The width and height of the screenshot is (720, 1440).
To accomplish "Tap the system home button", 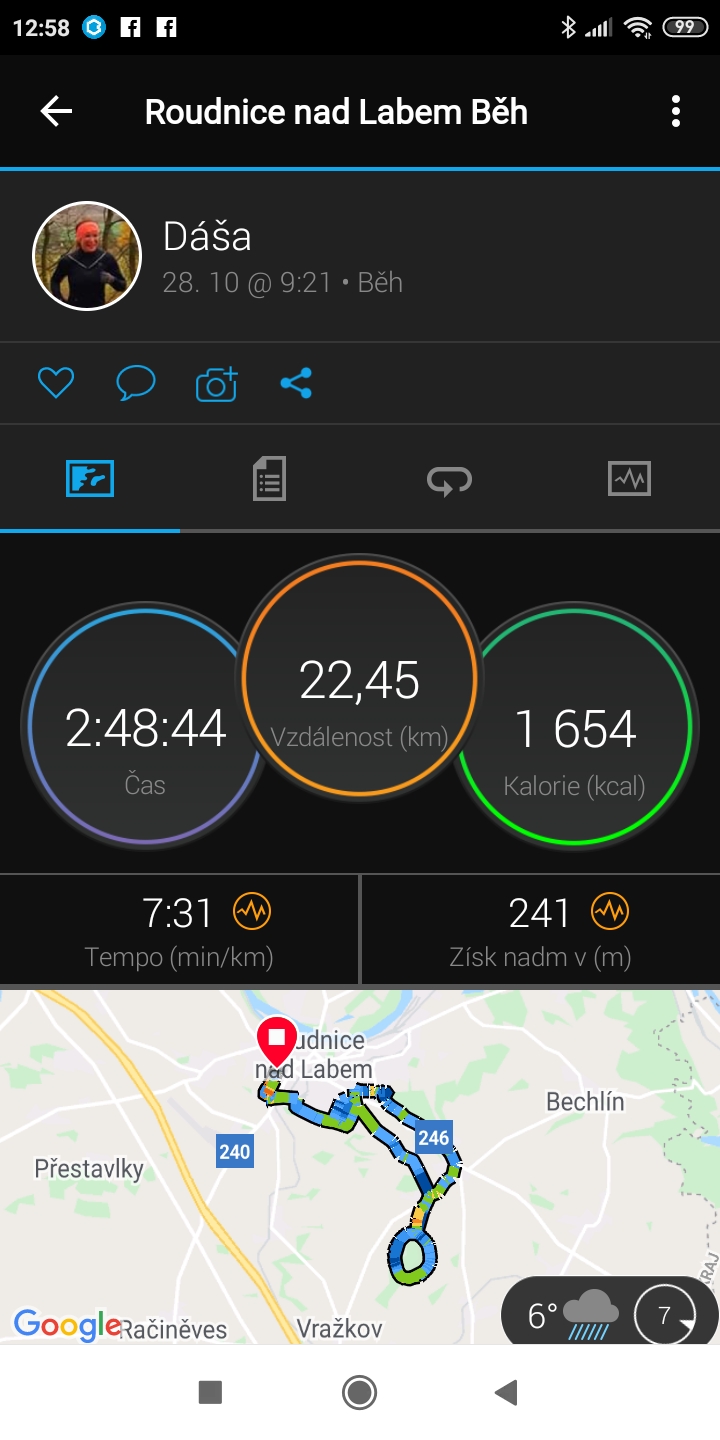I will click(x=359, y=1392).
